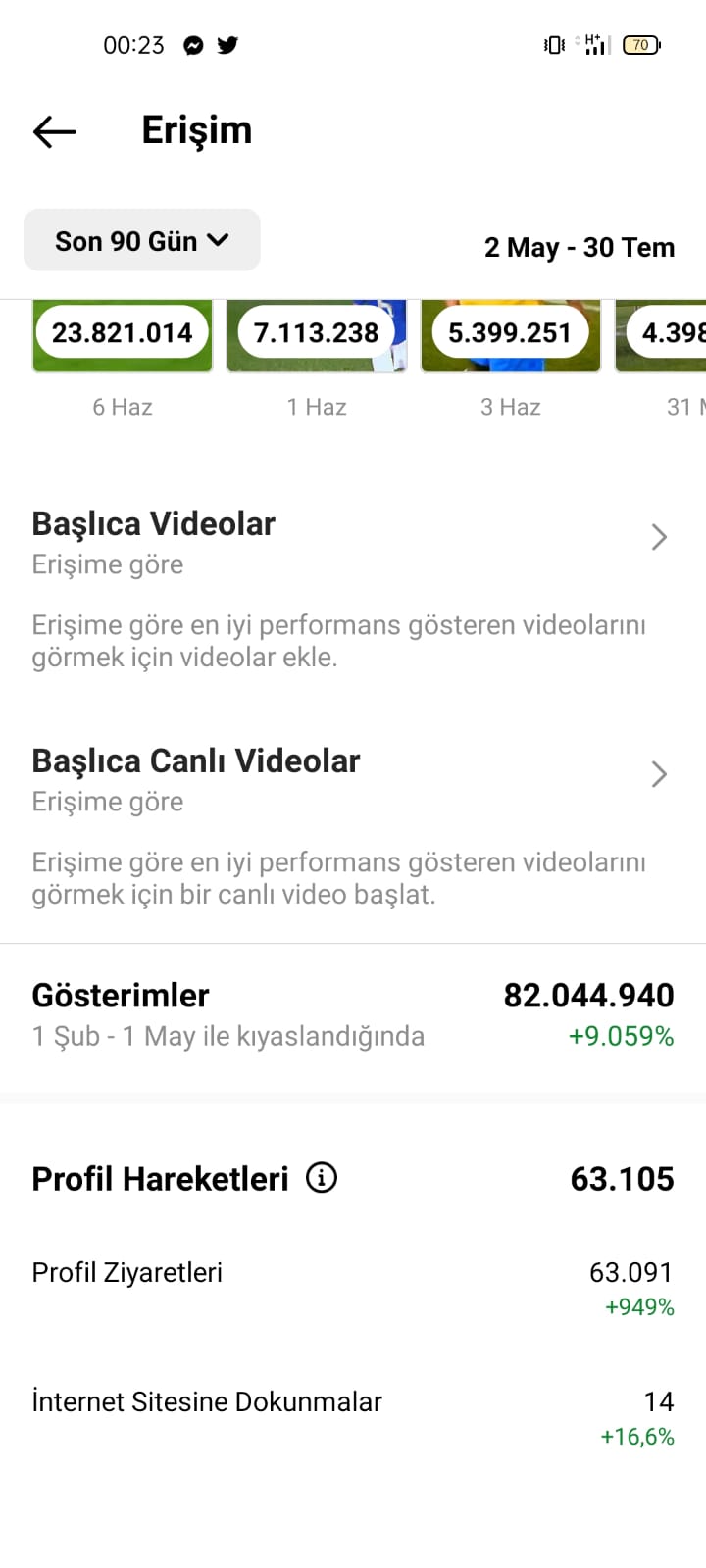Open the post with 23.821.014 reach
The height and width of the screenshot is (1568, 706).
point(123,336)
